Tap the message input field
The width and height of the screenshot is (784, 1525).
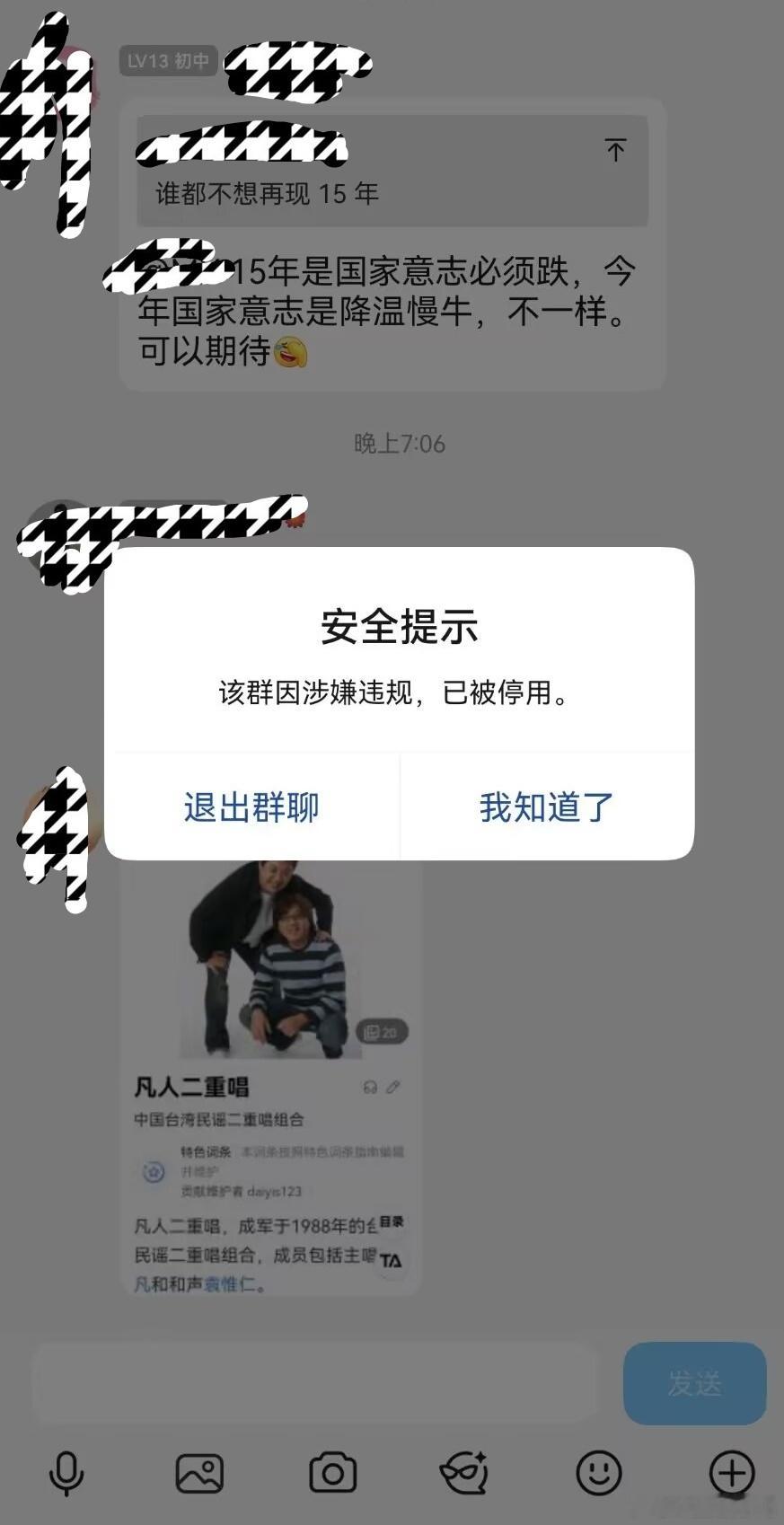click(314, 1384)
